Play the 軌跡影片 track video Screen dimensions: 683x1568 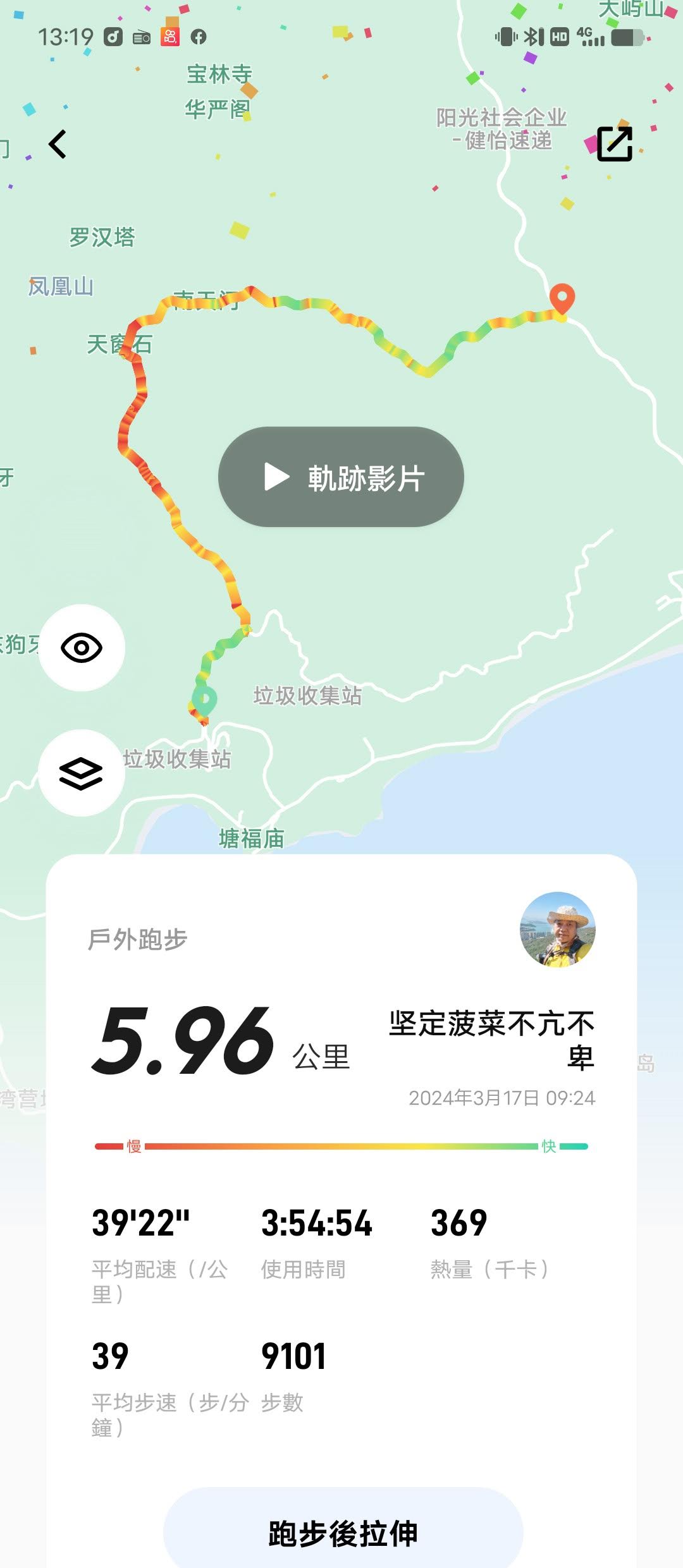coord(341,477)
